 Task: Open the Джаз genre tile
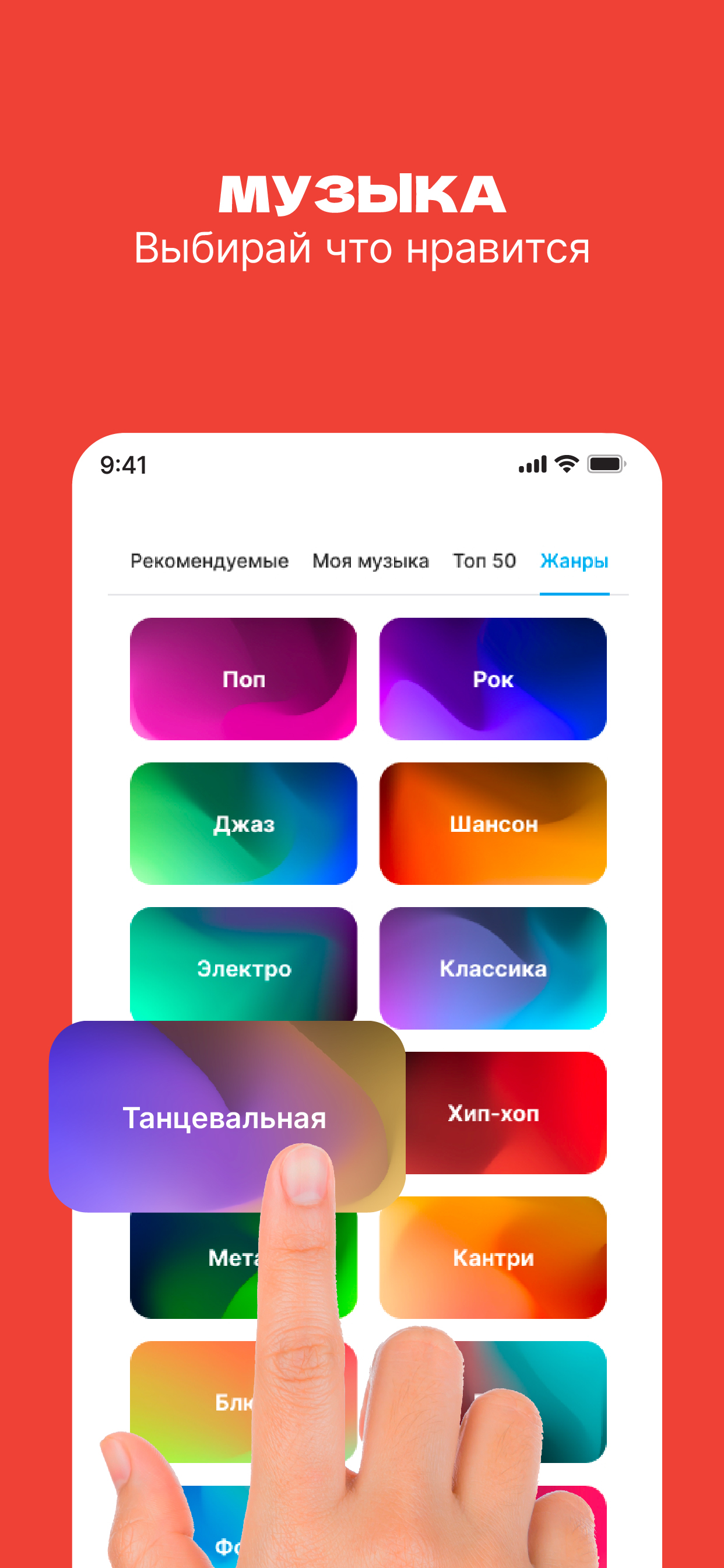click(244, 824)
